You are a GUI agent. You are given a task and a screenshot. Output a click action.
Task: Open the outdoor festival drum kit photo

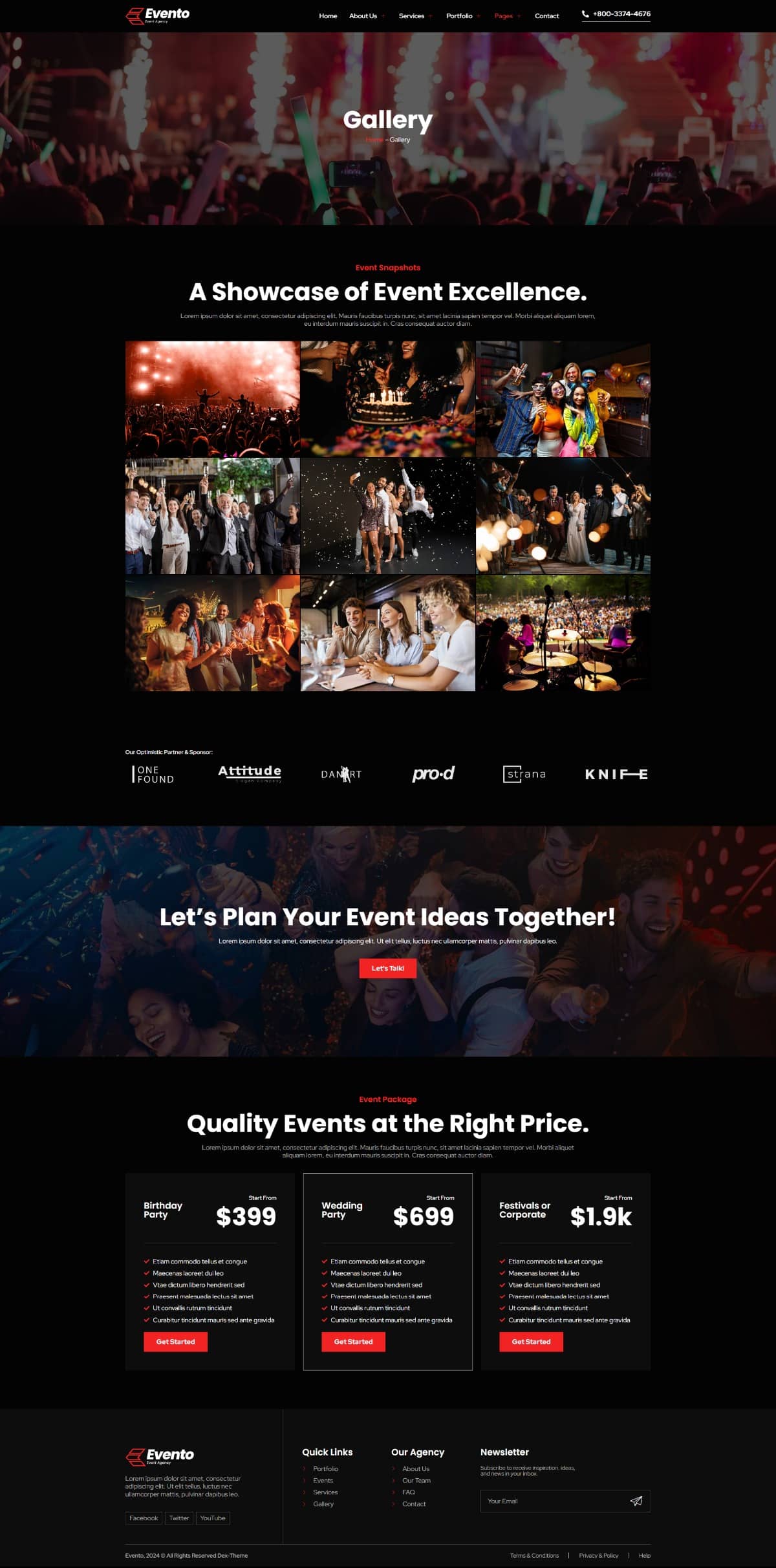pyautogui.click(x=563, y=633)
